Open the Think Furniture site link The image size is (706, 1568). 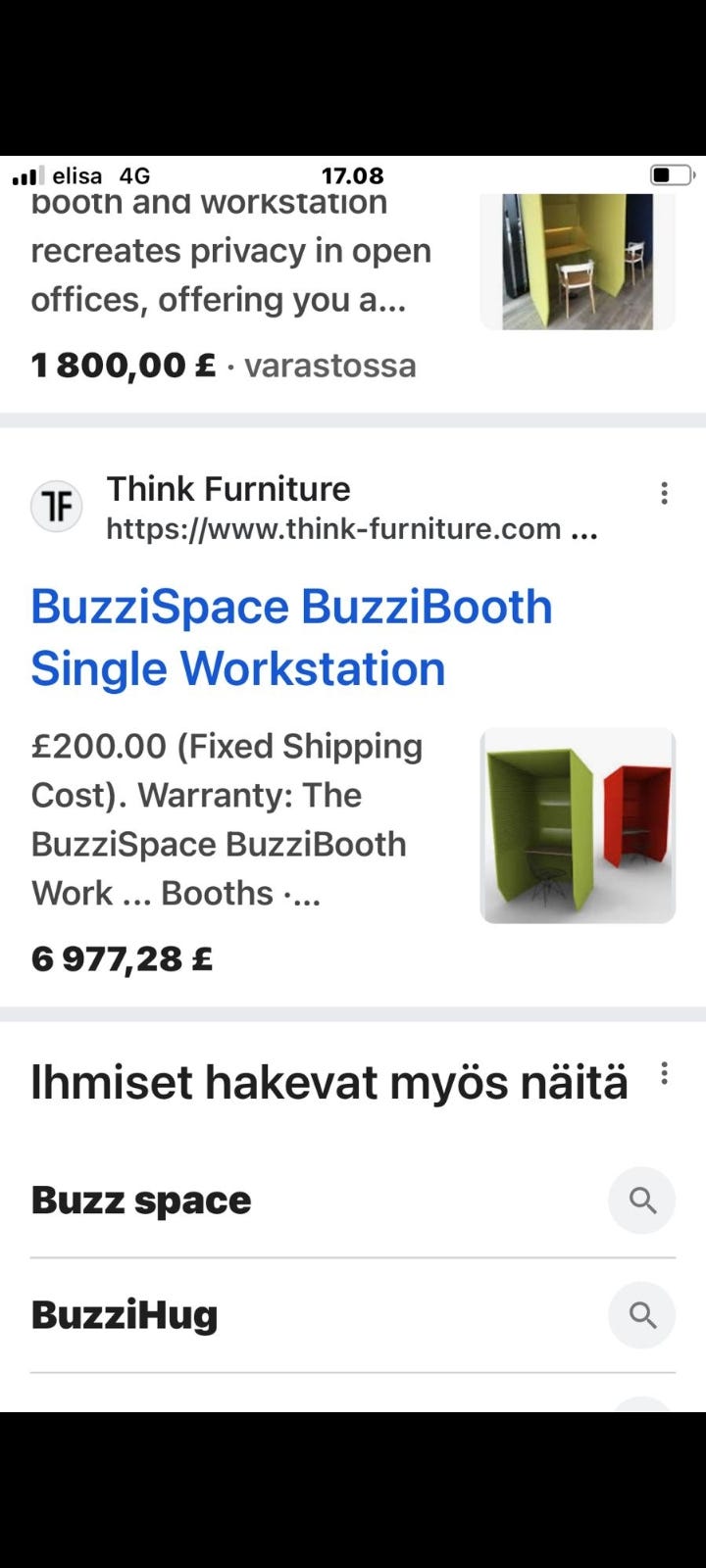(333, 509)
